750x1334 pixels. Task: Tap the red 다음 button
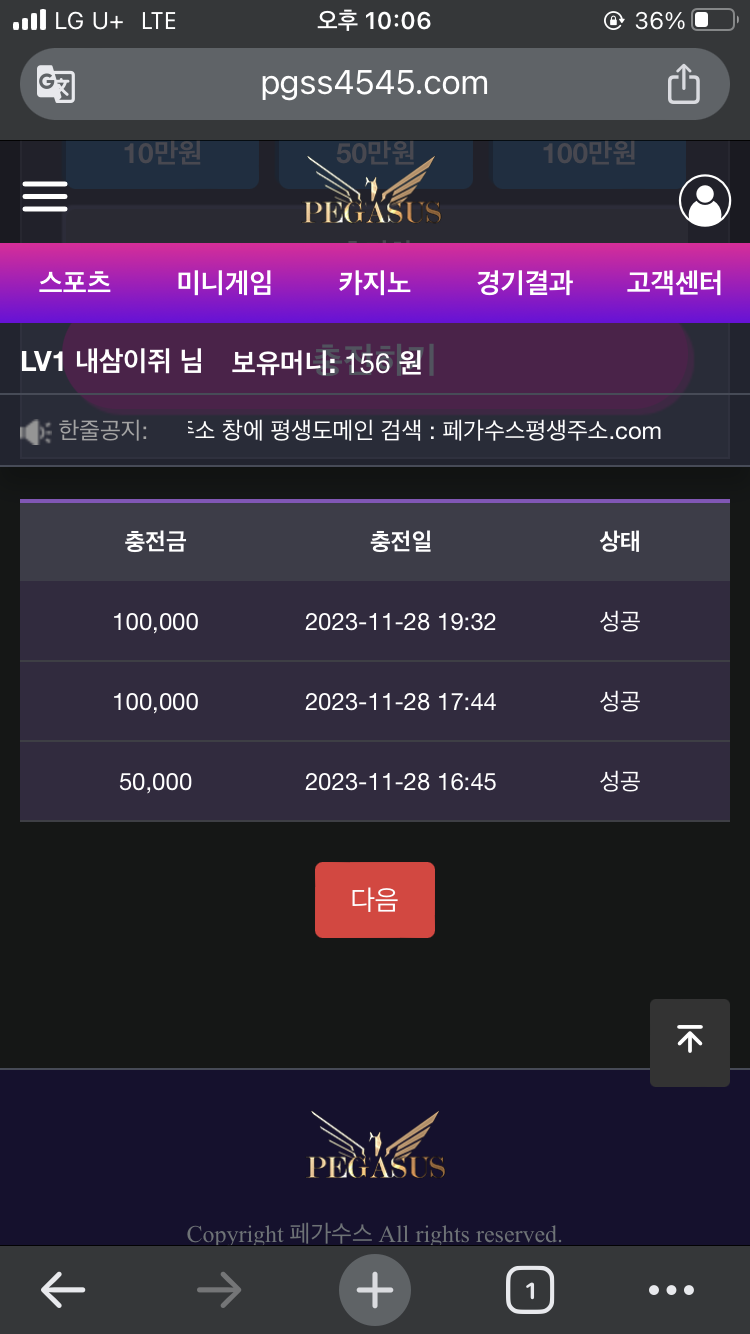(x=374, y=900)
